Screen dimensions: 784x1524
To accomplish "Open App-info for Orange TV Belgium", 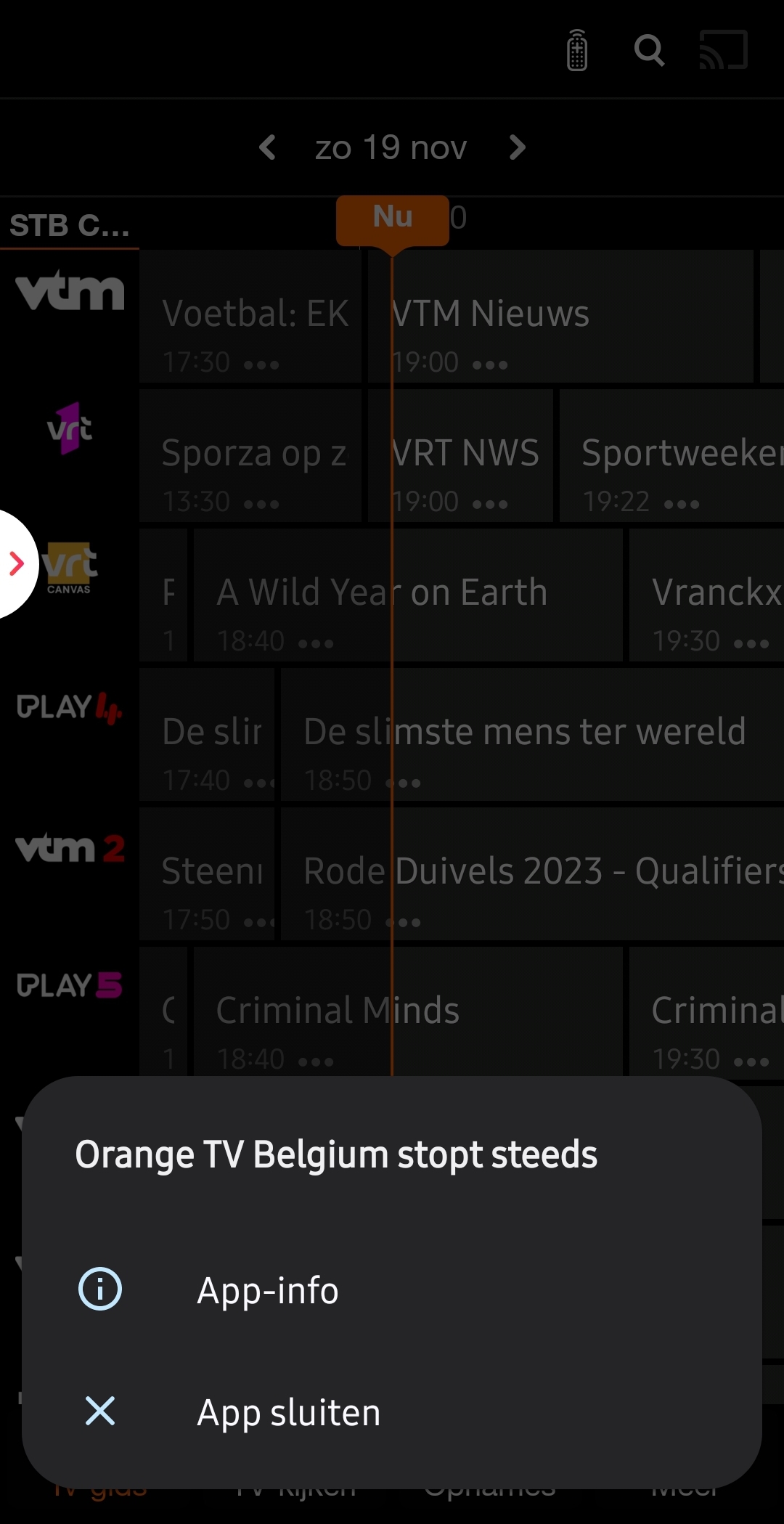I will click(392, 1290).
